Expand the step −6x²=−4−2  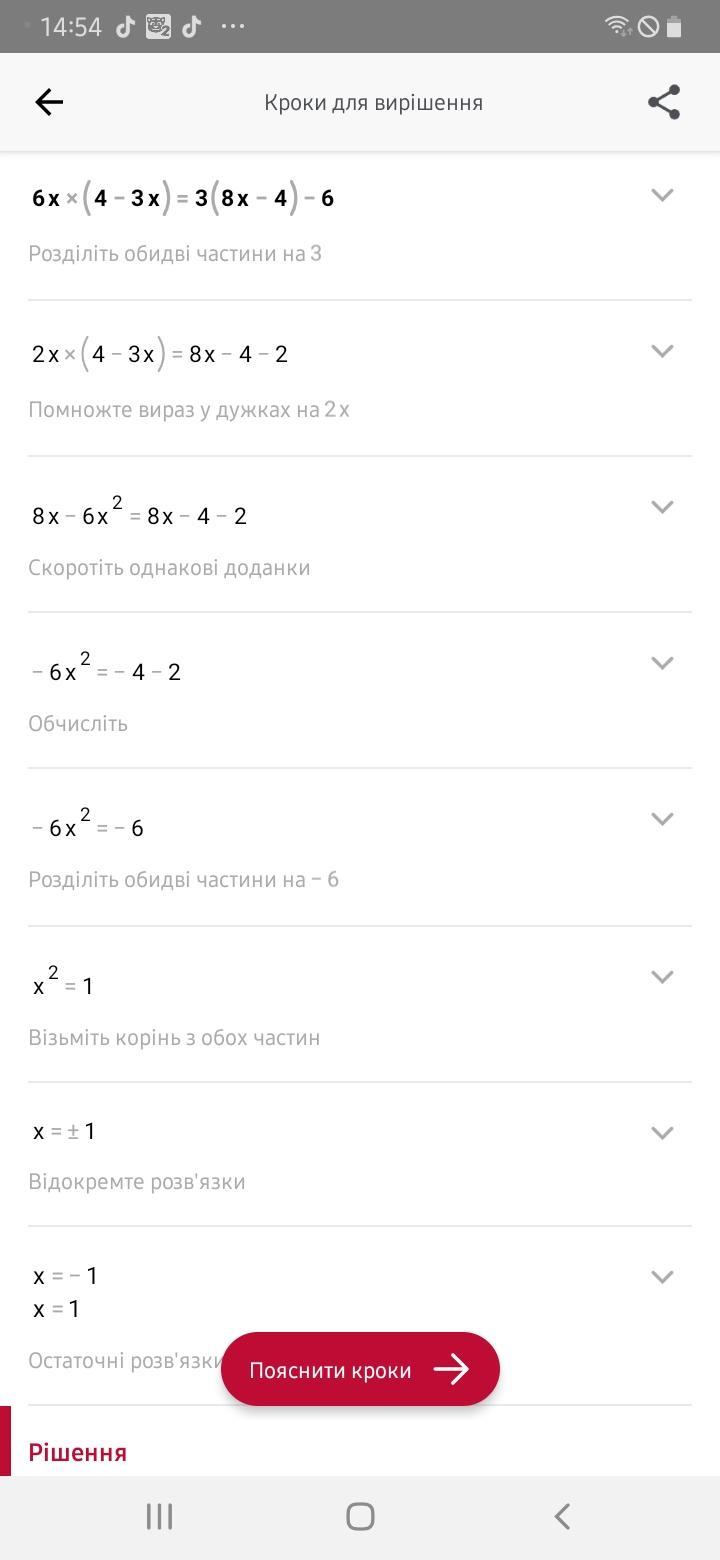point(662,663)
